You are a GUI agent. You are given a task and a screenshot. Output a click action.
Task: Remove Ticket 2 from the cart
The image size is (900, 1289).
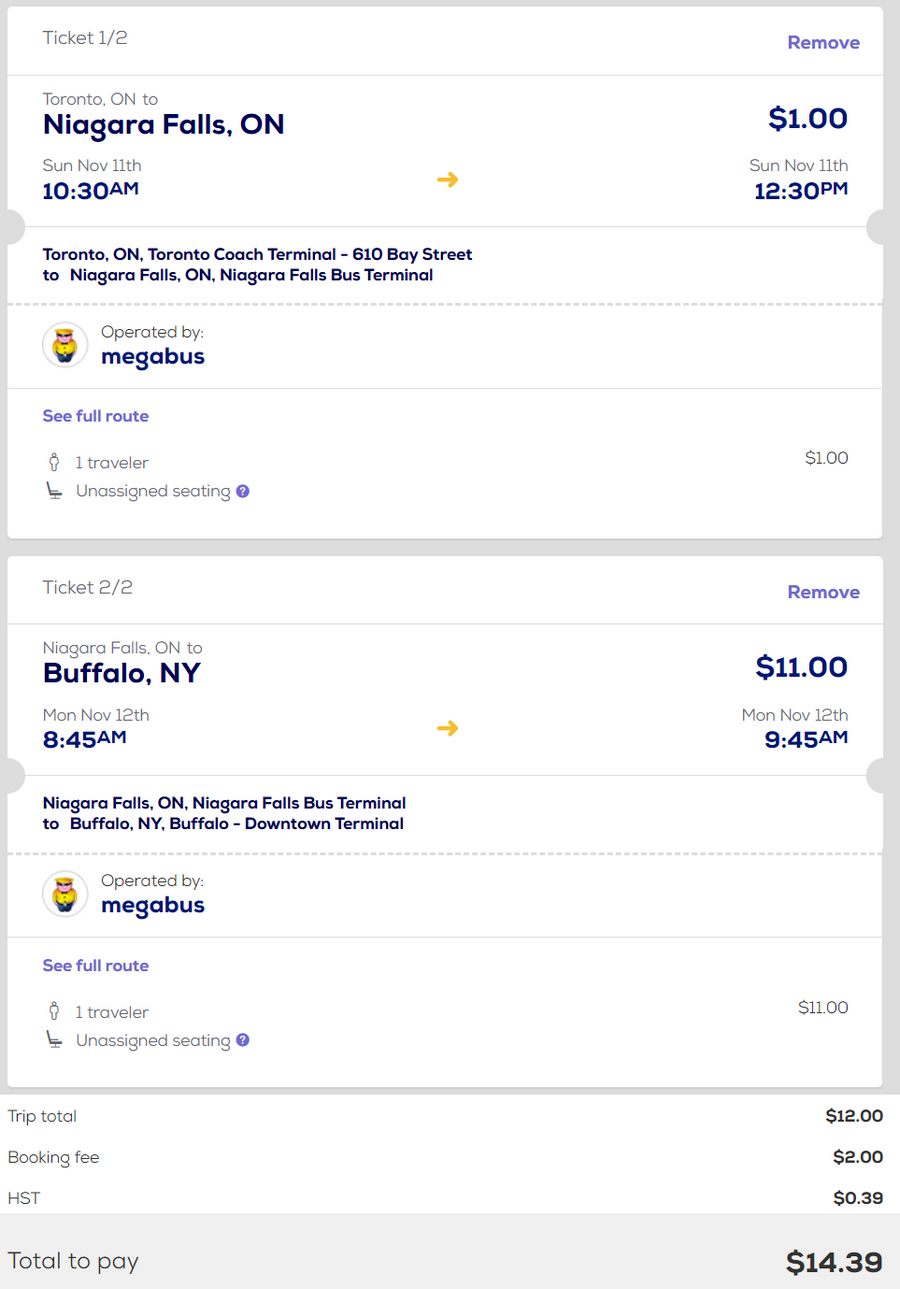[x=823, y=592]
